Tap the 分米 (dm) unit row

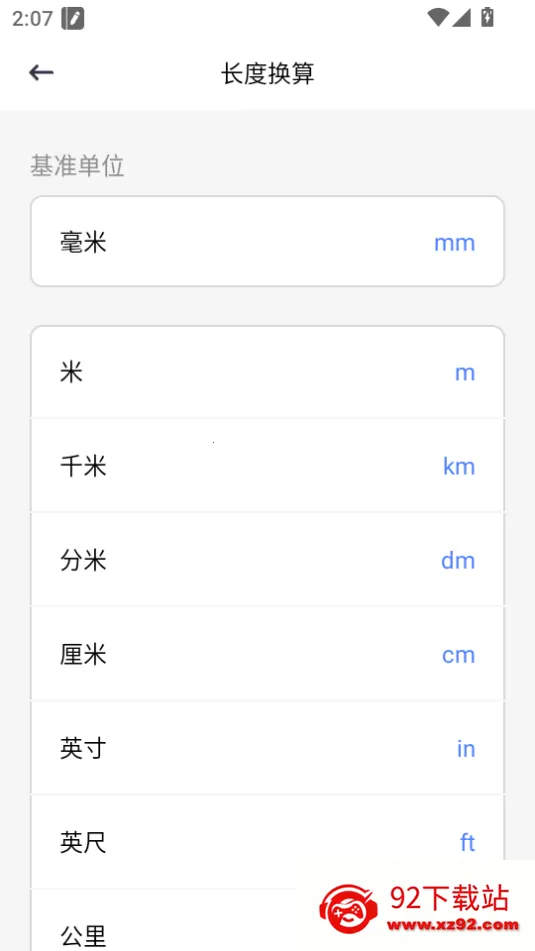coord(268,560)
